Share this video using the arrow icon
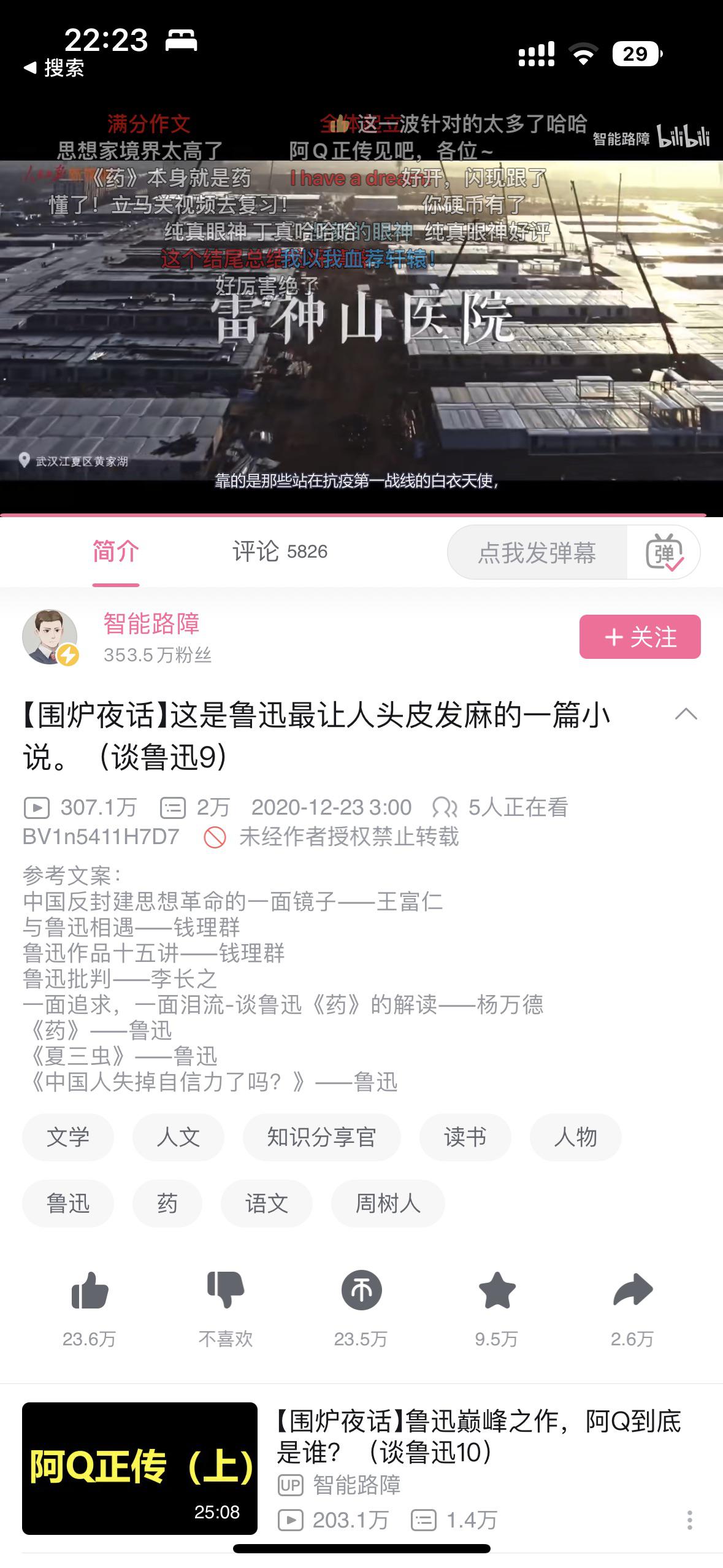The image size is (723, 1568). (632, 1291)
